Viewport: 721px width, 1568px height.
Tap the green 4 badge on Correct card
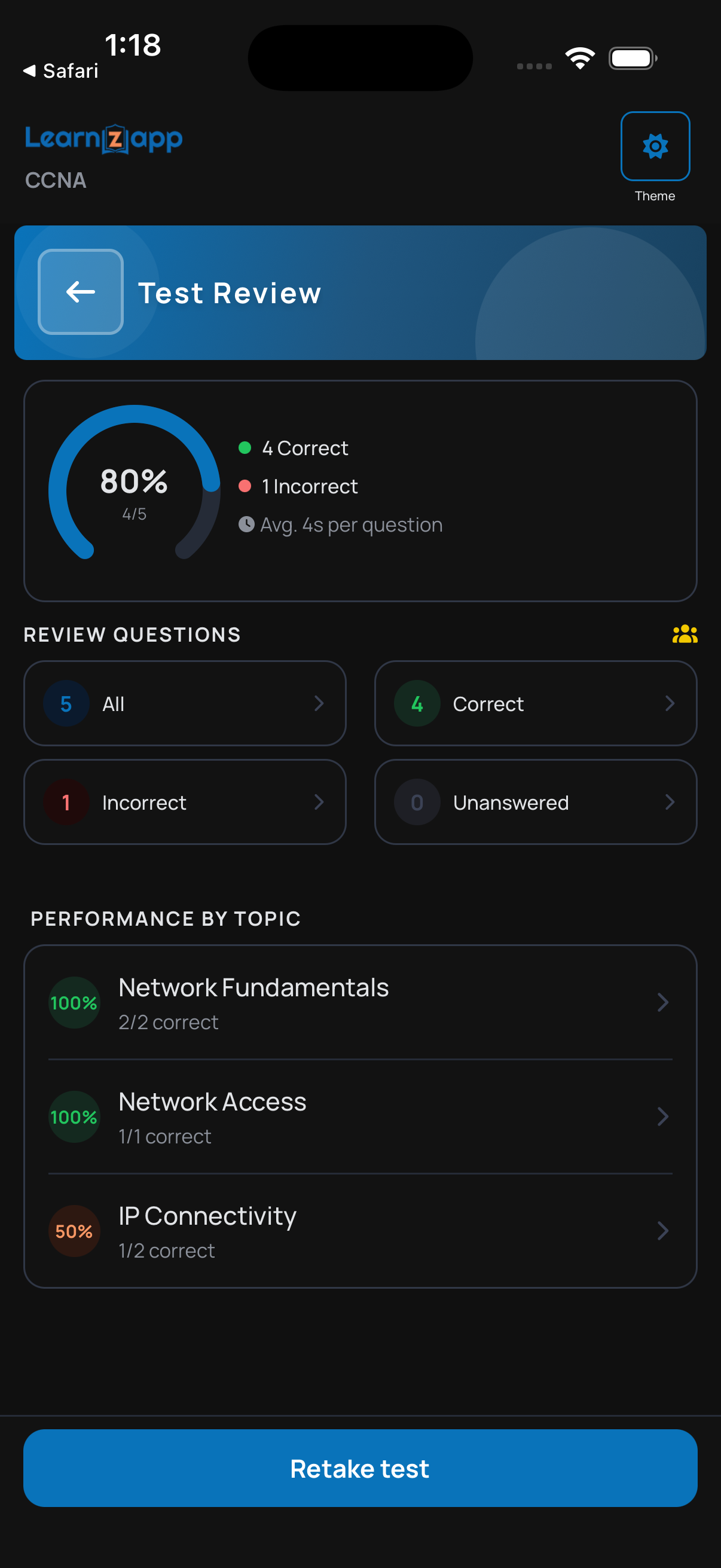tap(416, 704)
